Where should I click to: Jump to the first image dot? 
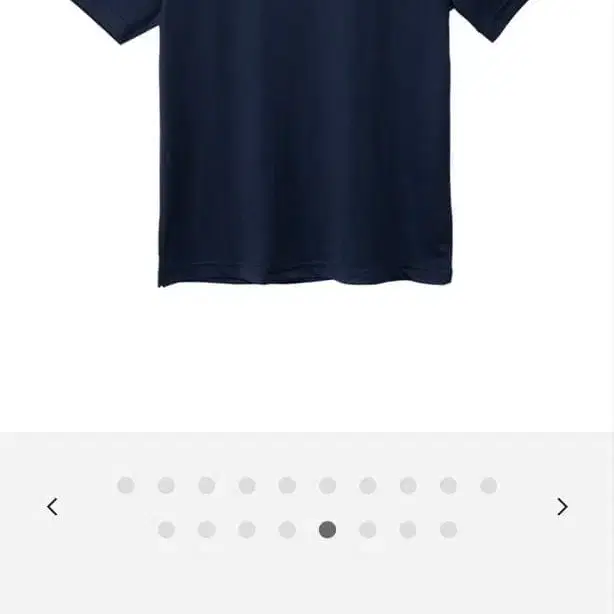(126, 485)
